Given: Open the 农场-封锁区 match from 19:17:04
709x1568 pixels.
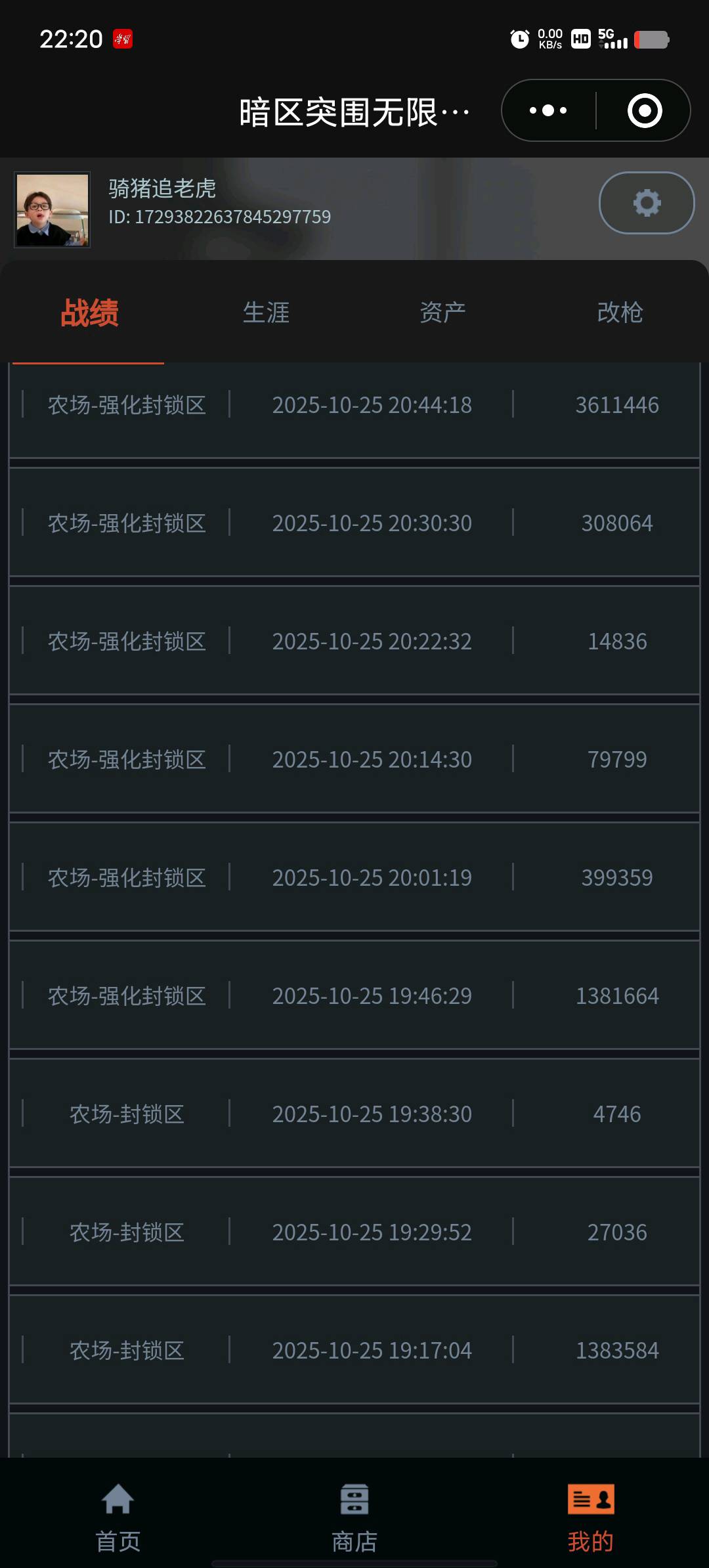Looking at the screenshot, I should (x=354, y=1351).
